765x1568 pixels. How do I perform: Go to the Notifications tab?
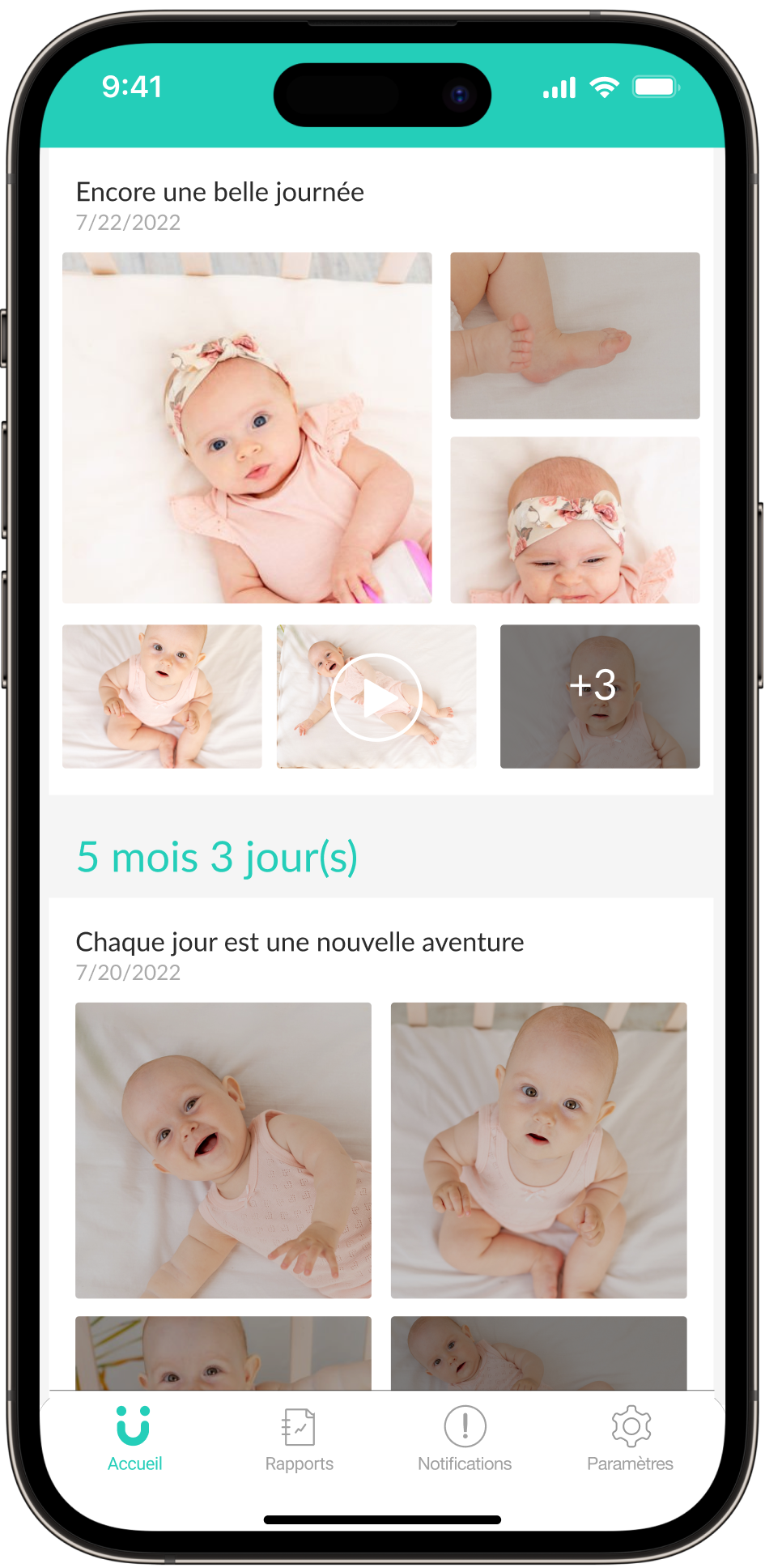[465, 1439]
